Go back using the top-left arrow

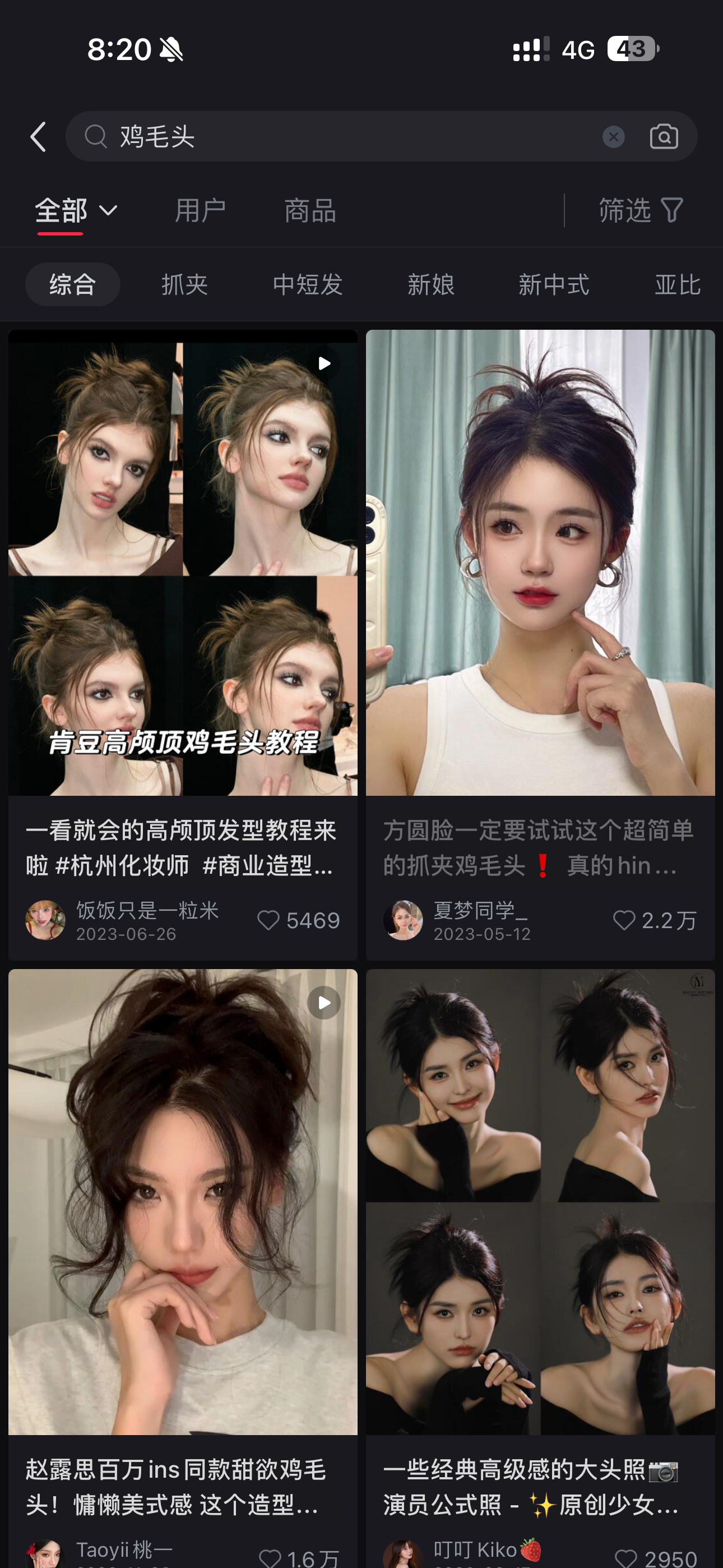coord(38,136)
